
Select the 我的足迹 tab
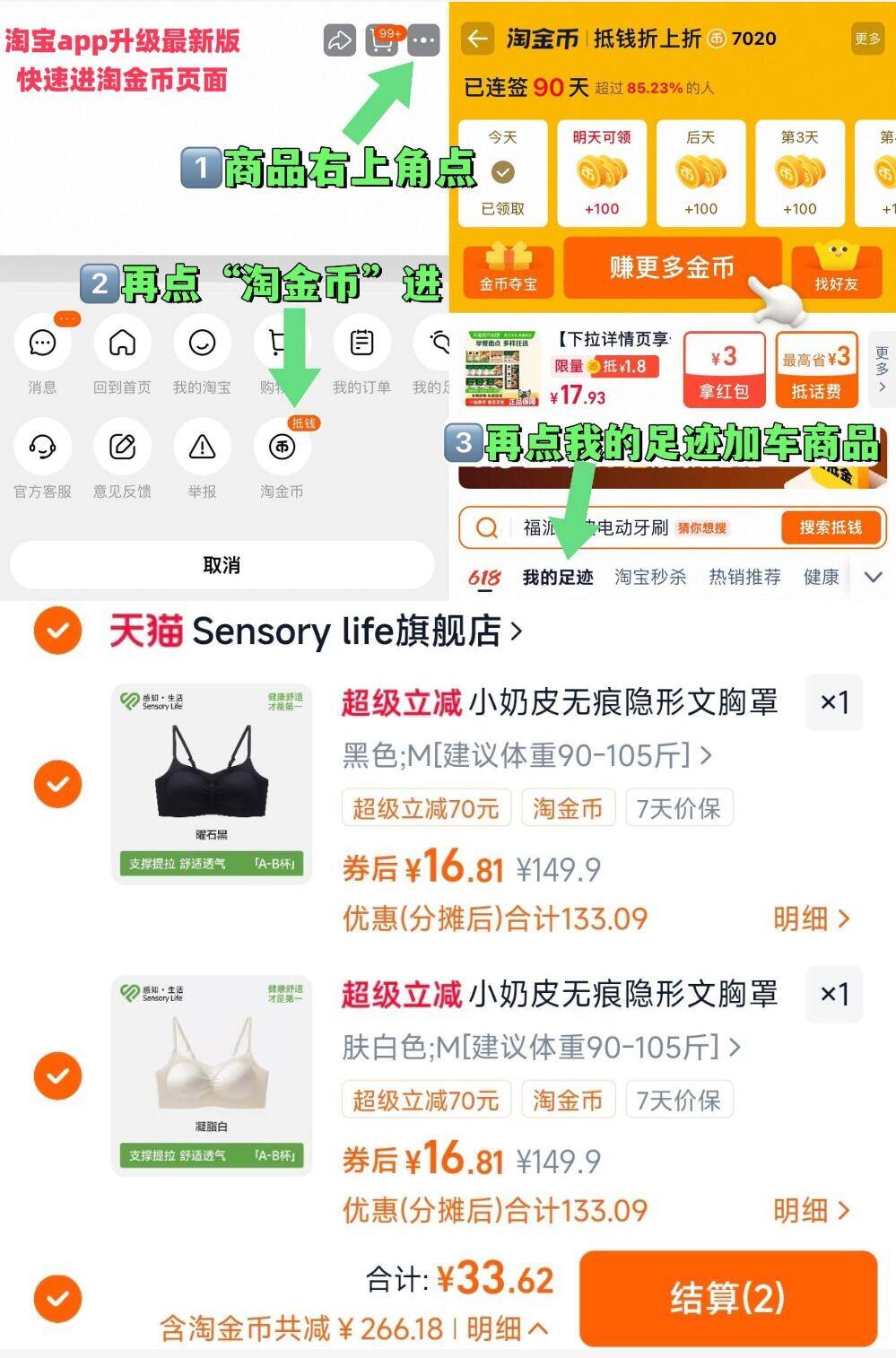[559, 577]
